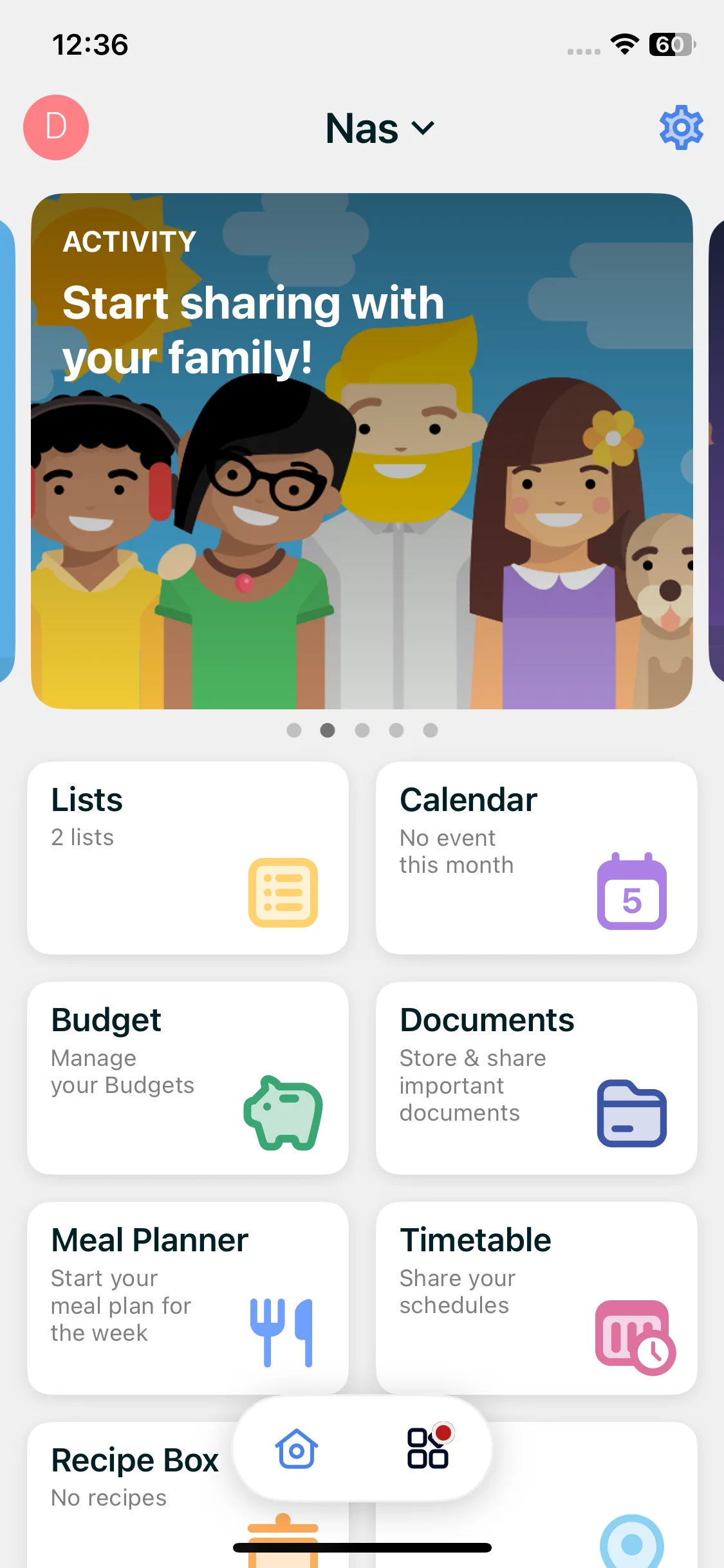Go to the home tab in floating bar
724x1568 pixels.
coord(297,1449)
